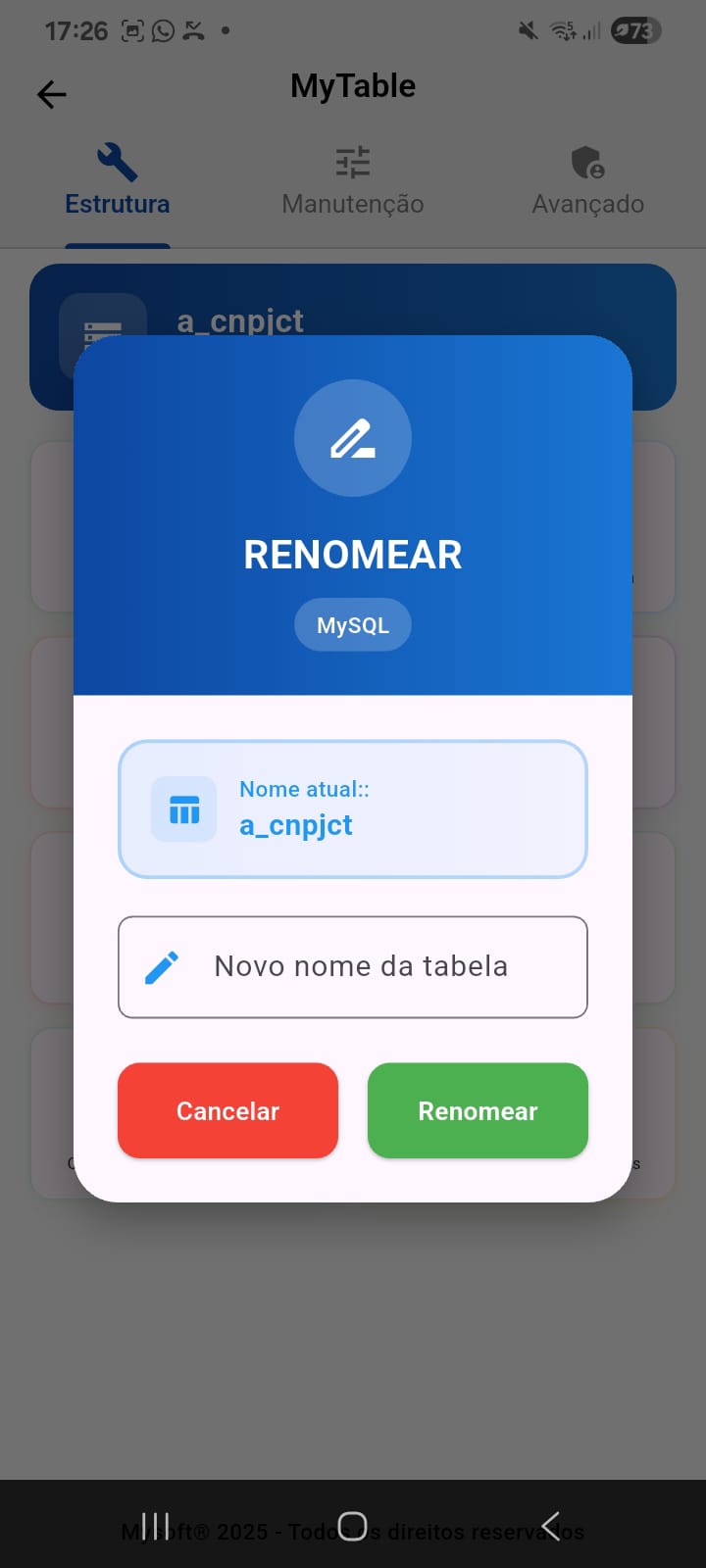The image size is (706, 1568).
Task: Tap the recent apps button in navigation bar
Action: pos(155,1525)
